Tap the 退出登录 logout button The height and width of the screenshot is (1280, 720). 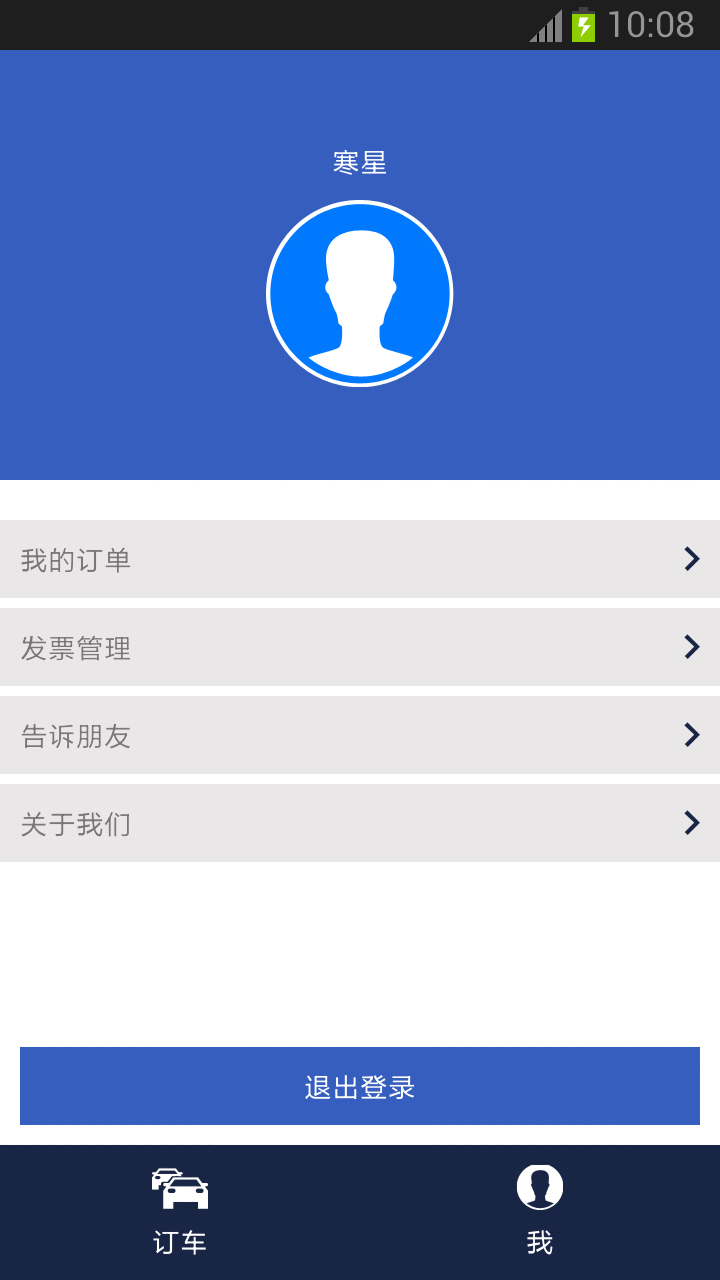[x=360, y=1086]
